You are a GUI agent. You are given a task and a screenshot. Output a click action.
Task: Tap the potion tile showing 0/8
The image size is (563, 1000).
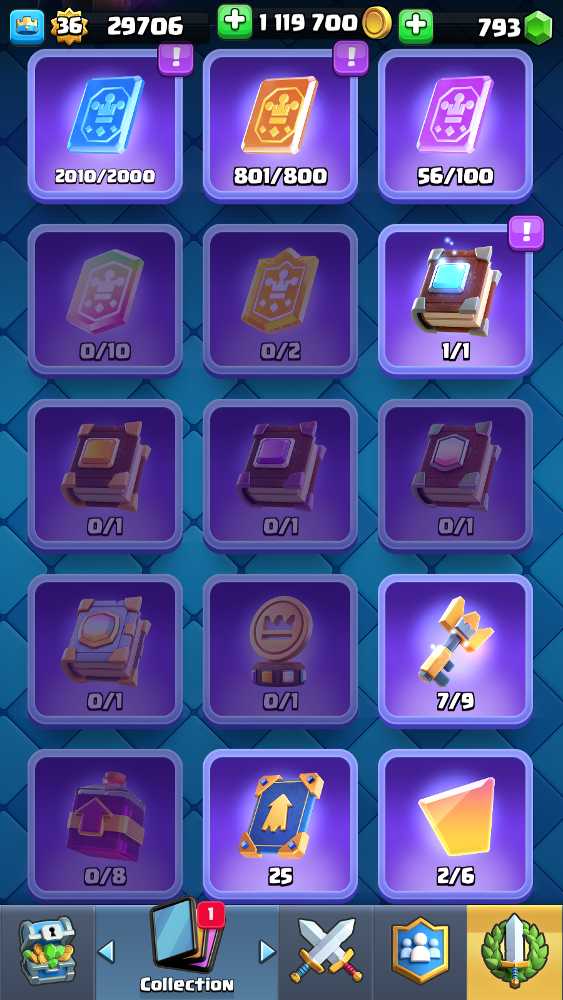click(x=105, y=826)
